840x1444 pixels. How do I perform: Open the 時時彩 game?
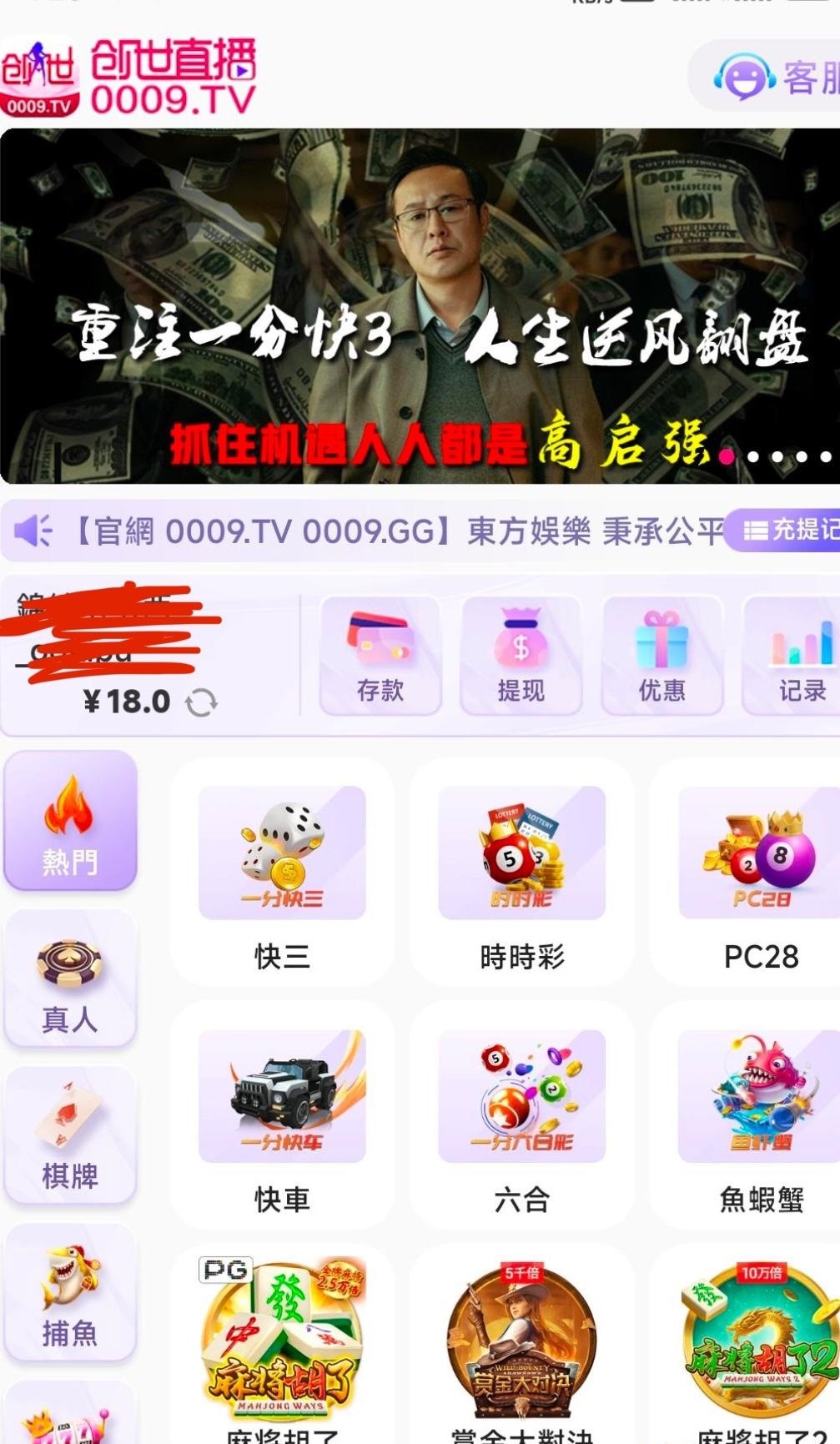521,873
